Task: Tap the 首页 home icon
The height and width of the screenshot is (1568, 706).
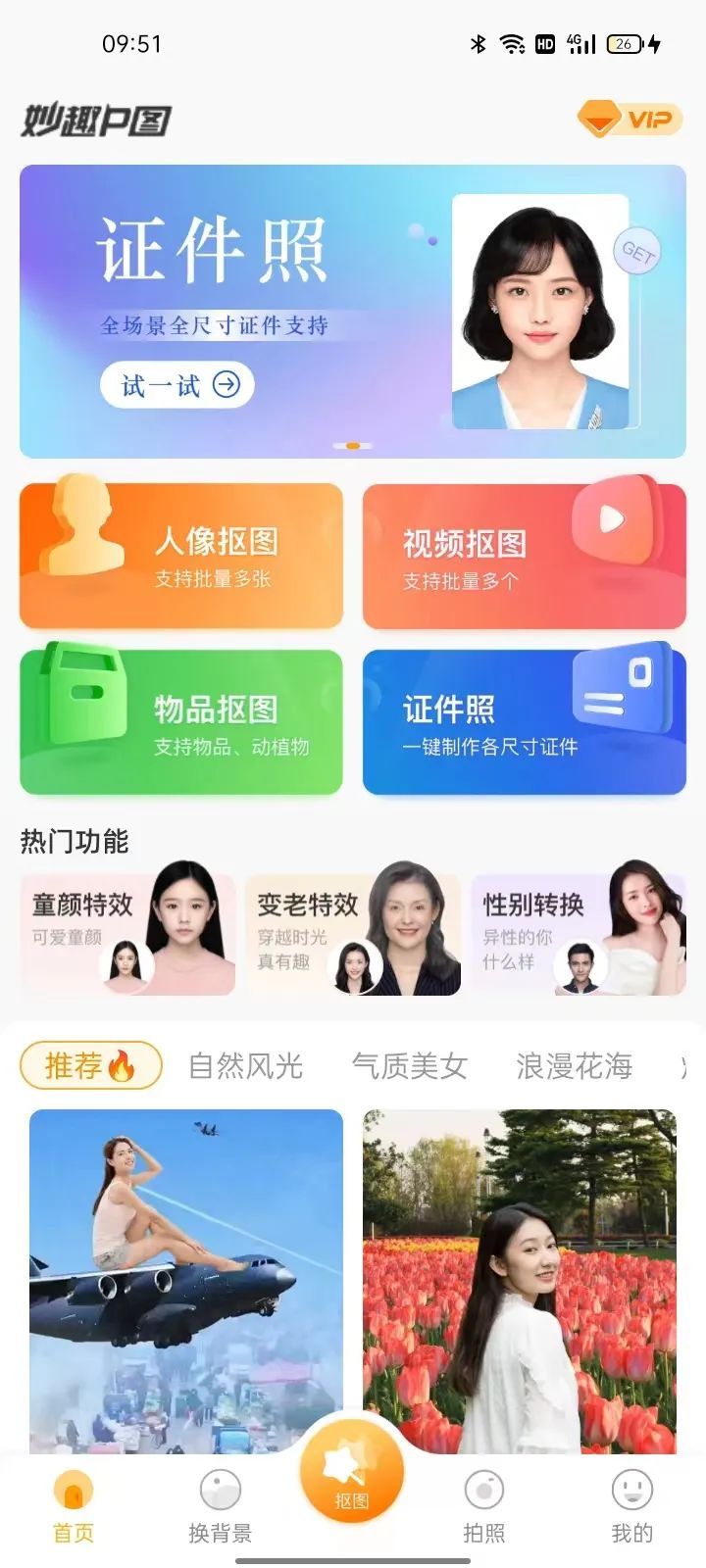Action: [74, 1491]
